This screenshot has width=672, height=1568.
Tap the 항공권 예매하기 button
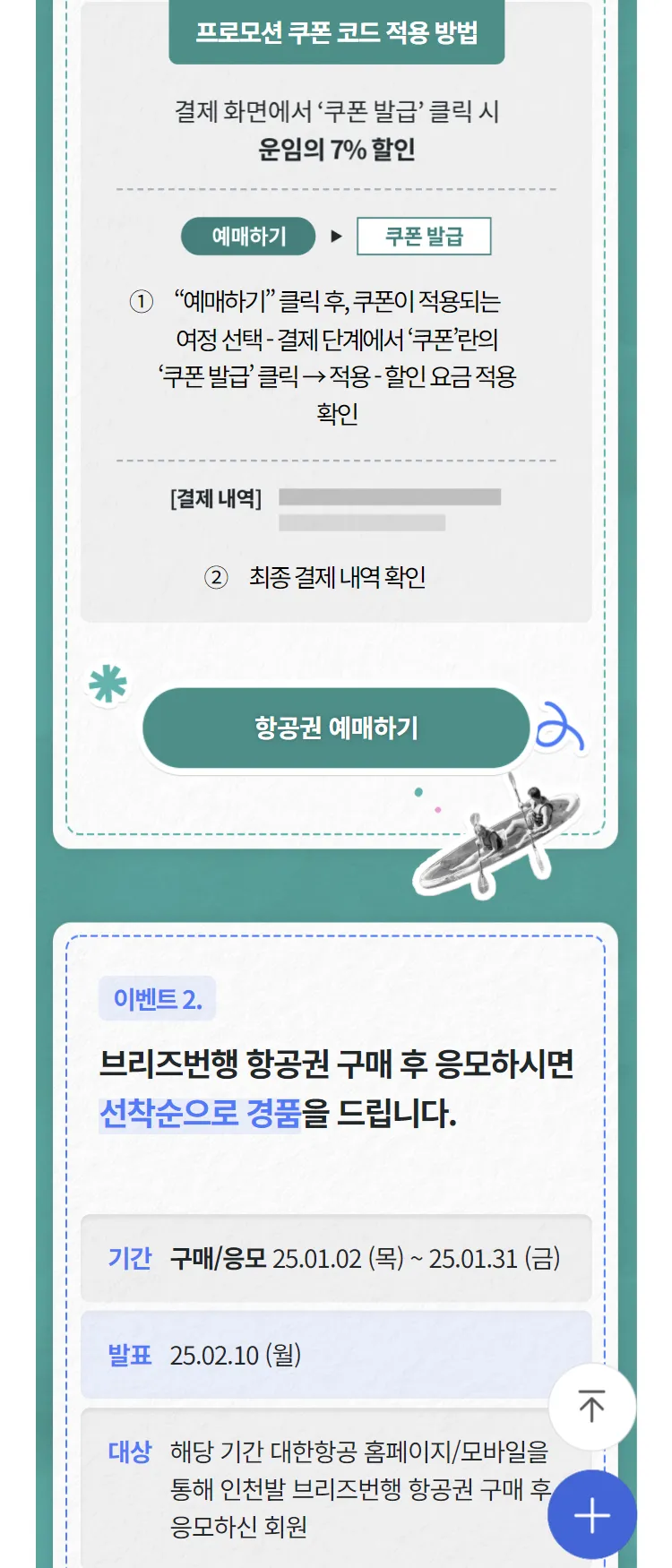point(336,728)
